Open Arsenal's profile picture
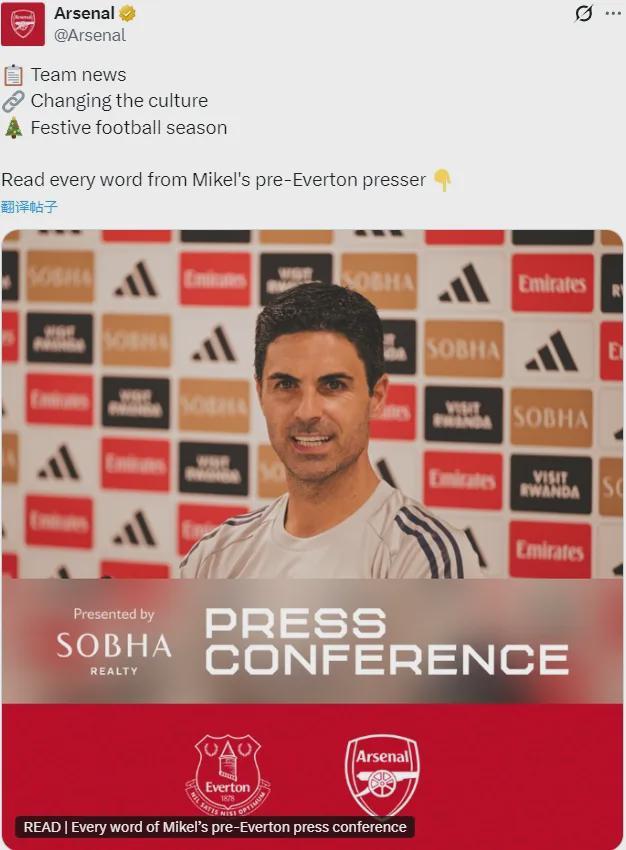This screenshot has height=850, width=626. (x=23, y=24)
